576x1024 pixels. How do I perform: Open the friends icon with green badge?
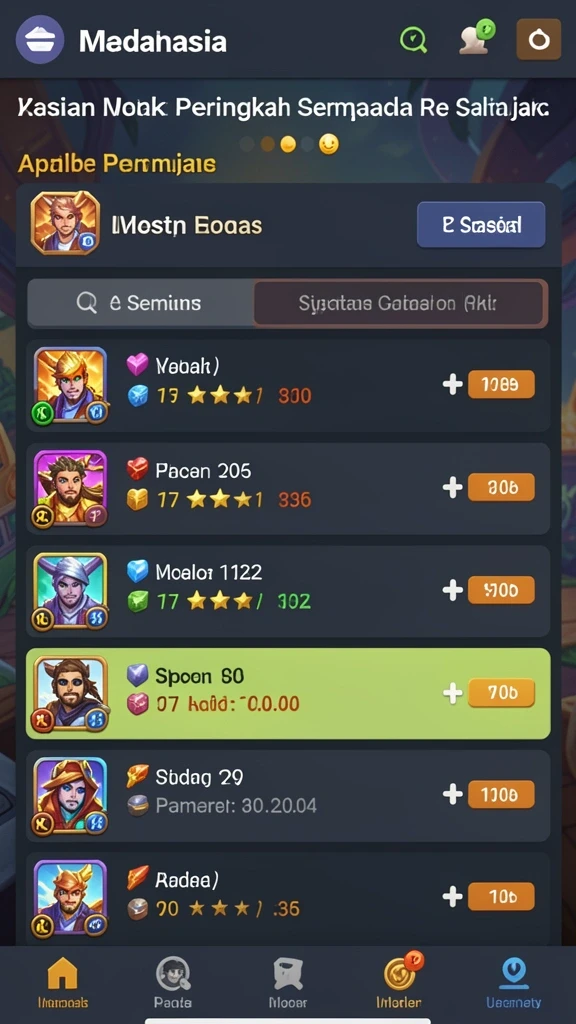pos(475,38)
